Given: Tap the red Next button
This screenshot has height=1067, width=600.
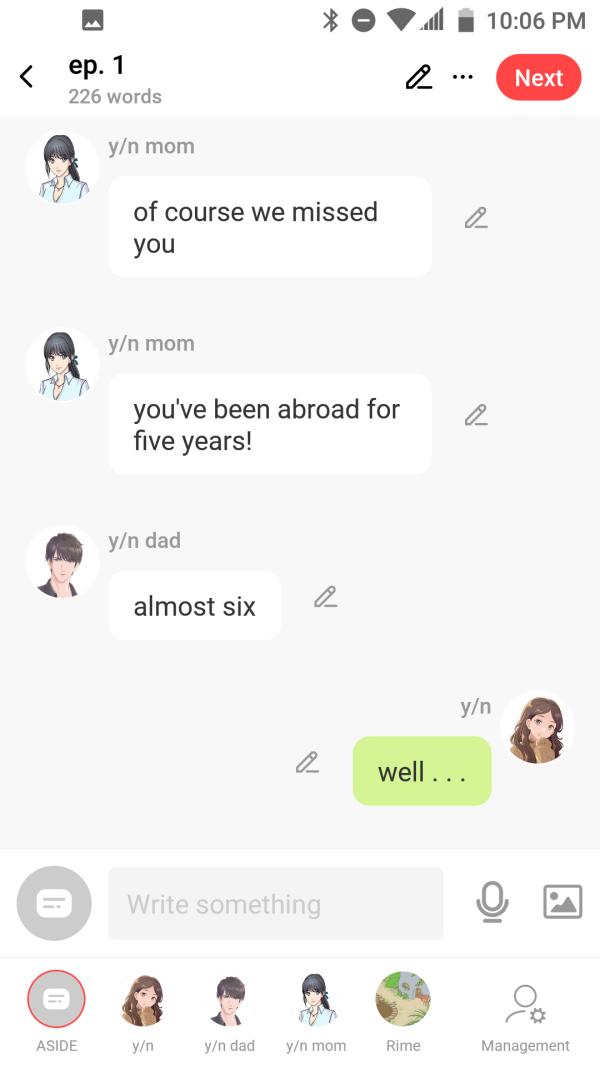Looking at the screenshot, I should tap(538, 78).
